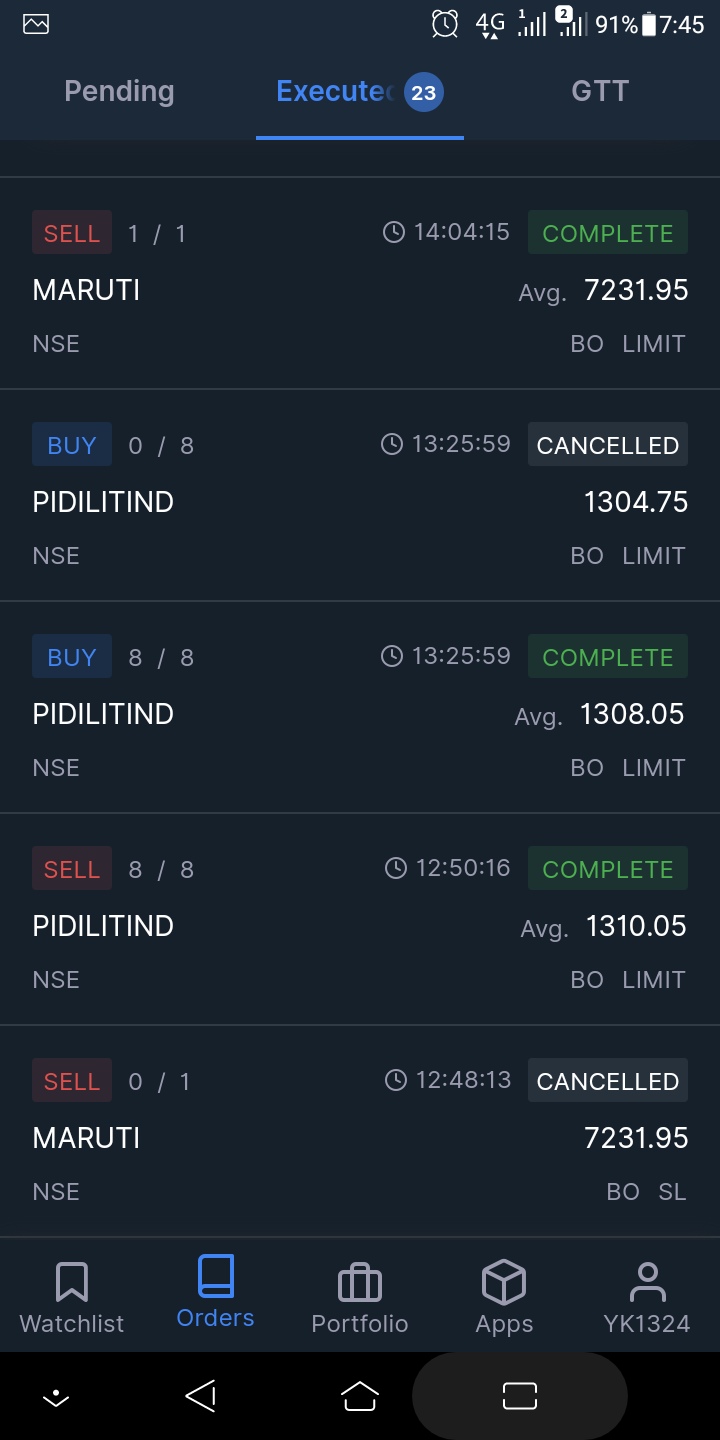View the cancelled PIDILITIND buy order
720x1440 pixels.
(360, 500)
